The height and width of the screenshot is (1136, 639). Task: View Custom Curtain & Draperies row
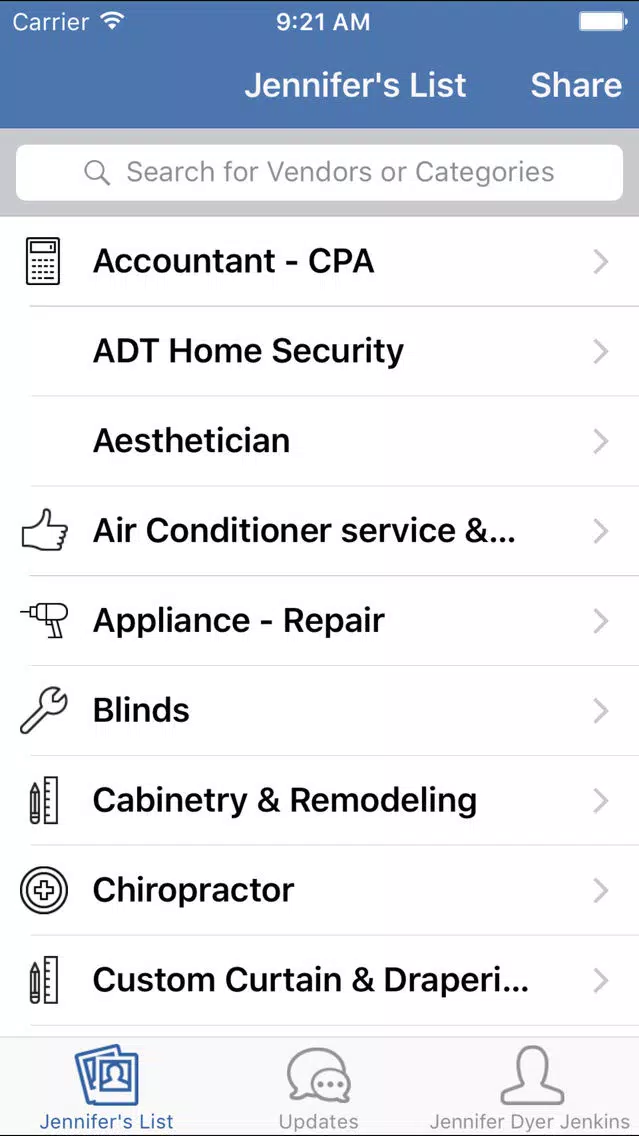point(320,980)
